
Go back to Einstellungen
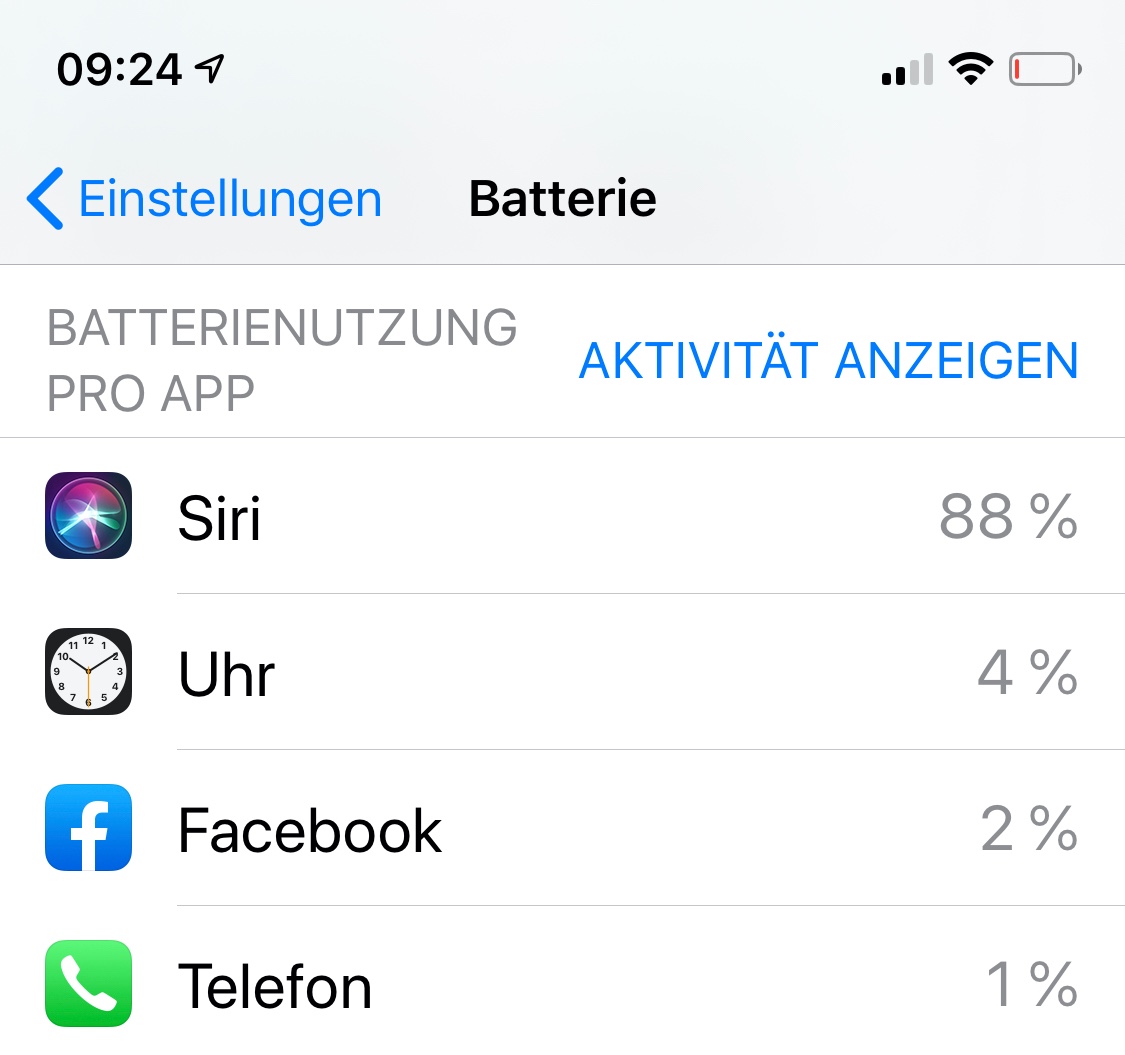pyautogui.click(x=204, y=199)
